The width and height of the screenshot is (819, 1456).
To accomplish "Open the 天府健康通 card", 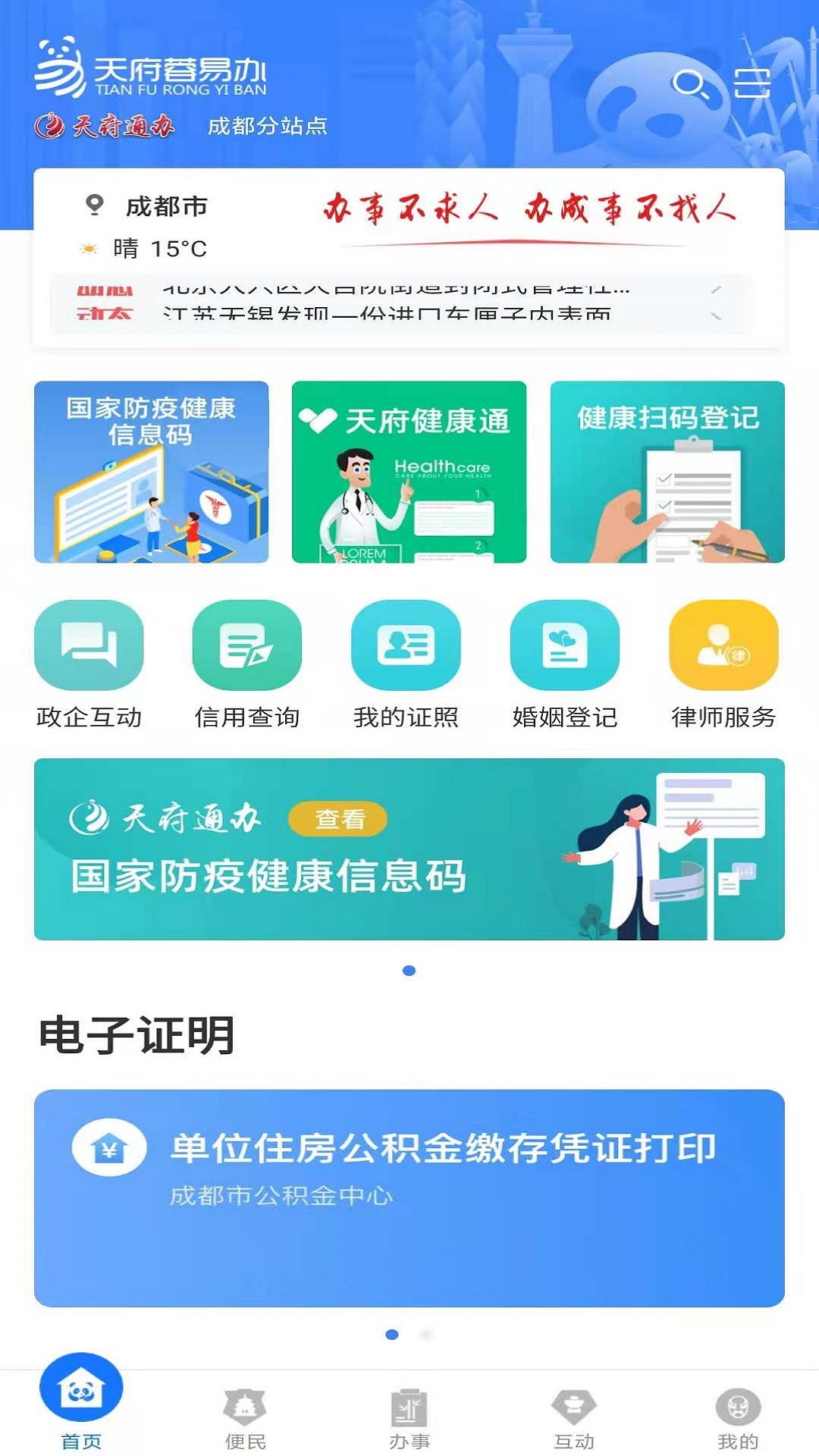I will tap(409, 472).
